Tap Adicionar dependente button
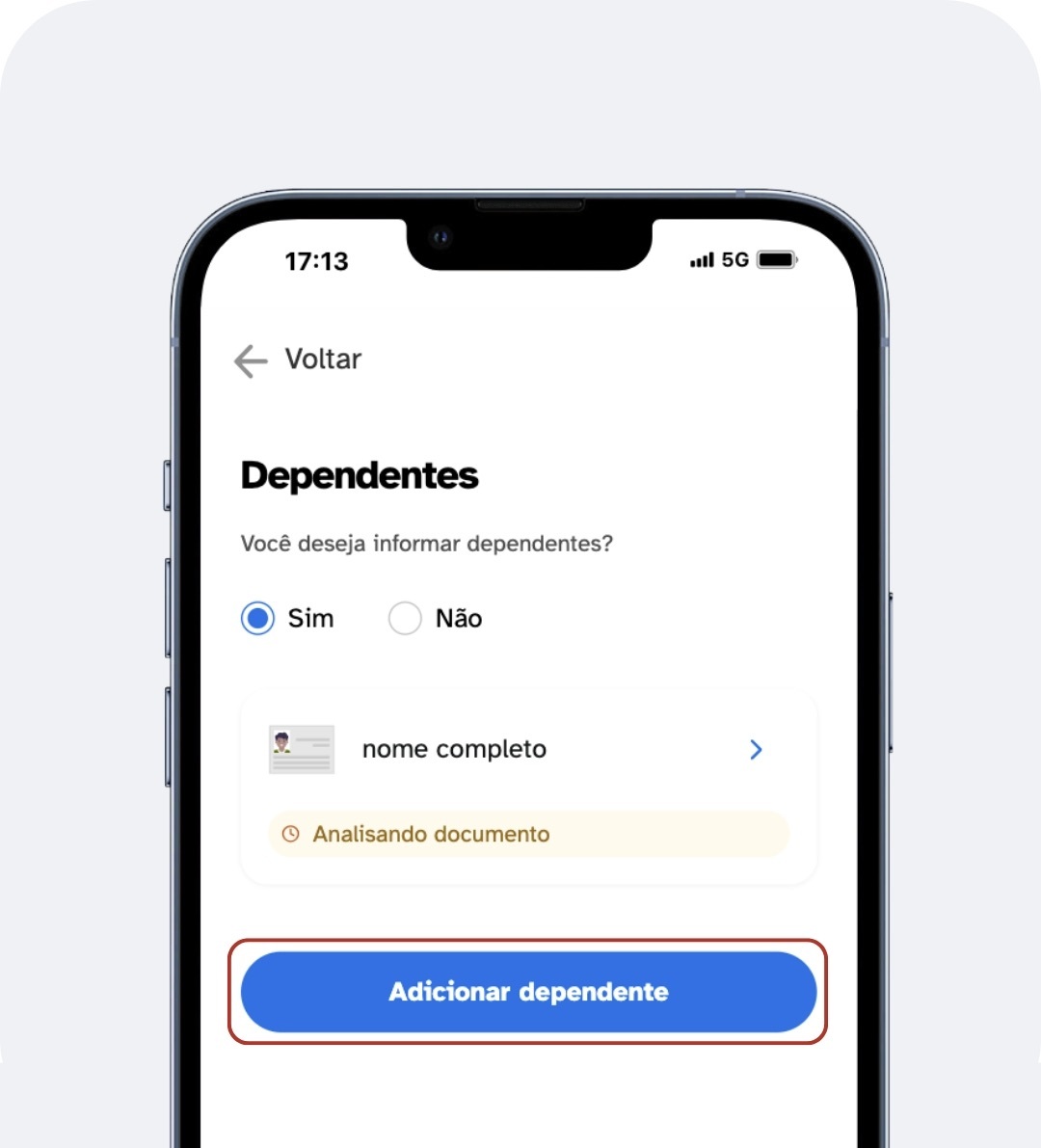 (528, 992)
